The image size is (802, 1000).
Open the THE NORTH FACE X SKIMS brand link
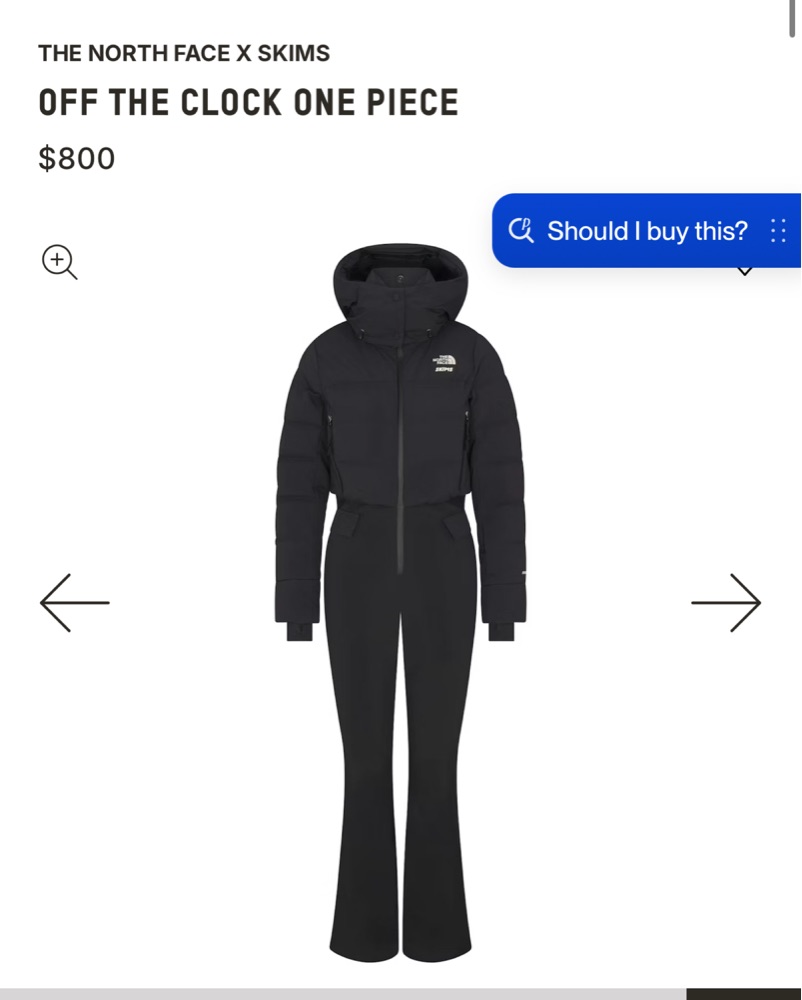pyautogui.click(x=185, y=53)
